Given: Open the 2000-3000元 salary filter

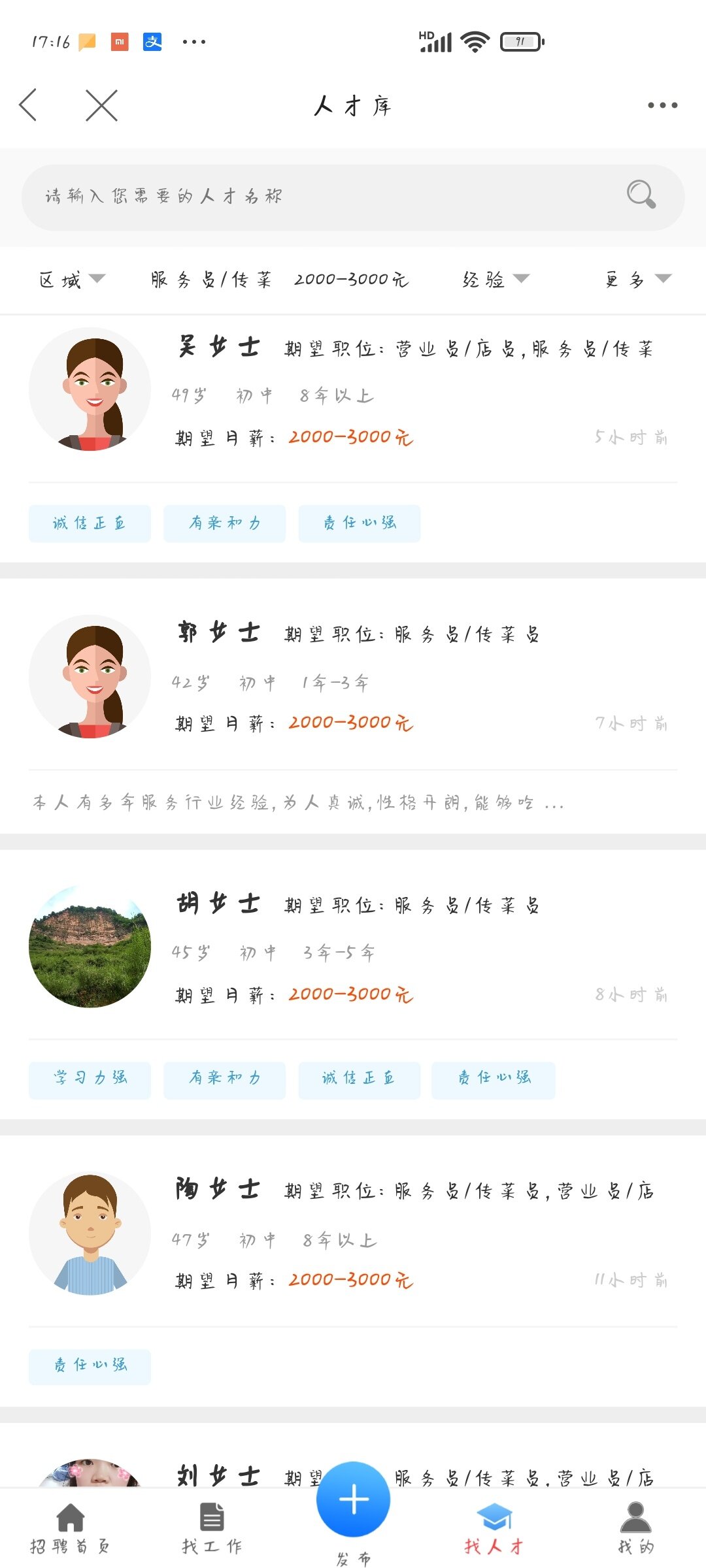Looking at the screenshot, I should coord(351,280).
